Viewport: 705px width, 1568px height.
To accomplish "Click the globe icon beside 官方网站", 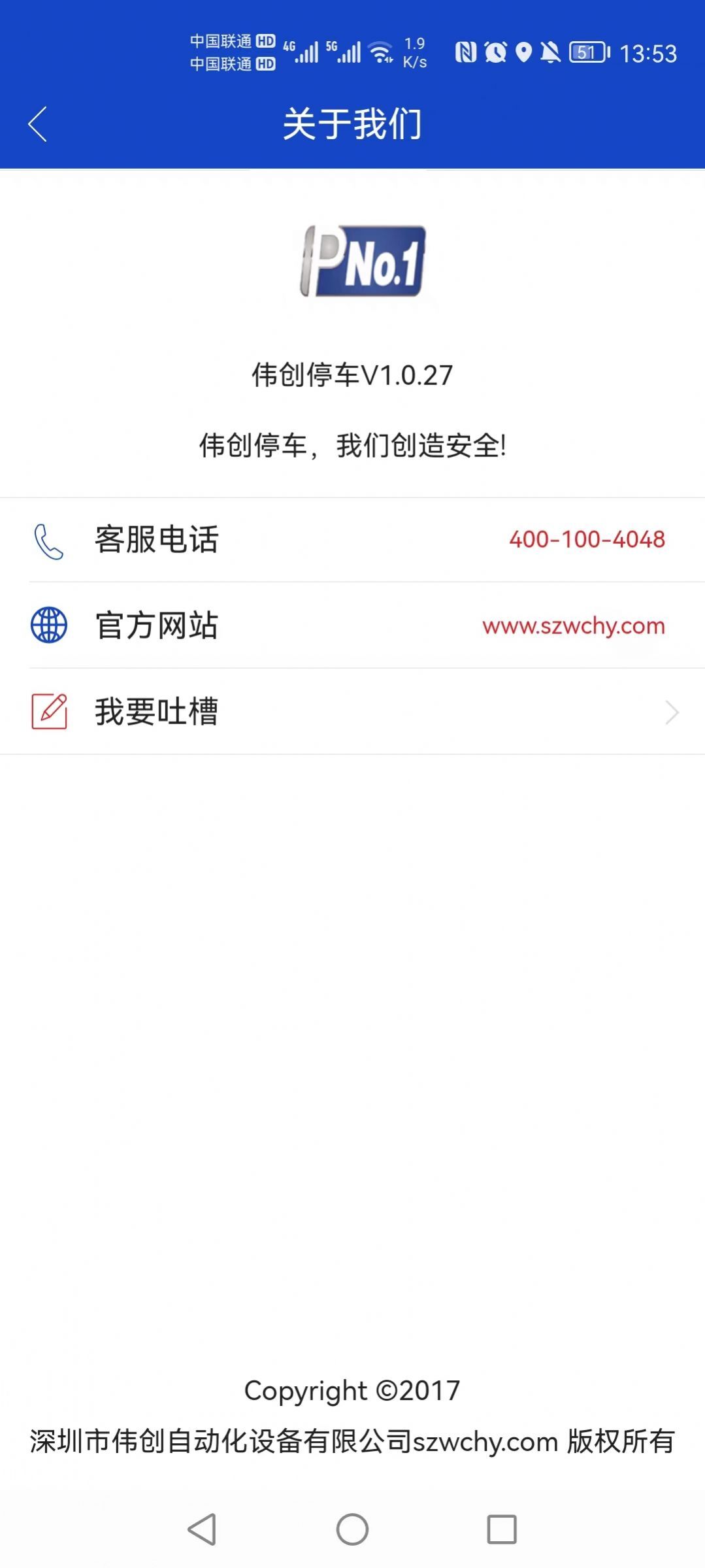I will [x=48, y=626].
